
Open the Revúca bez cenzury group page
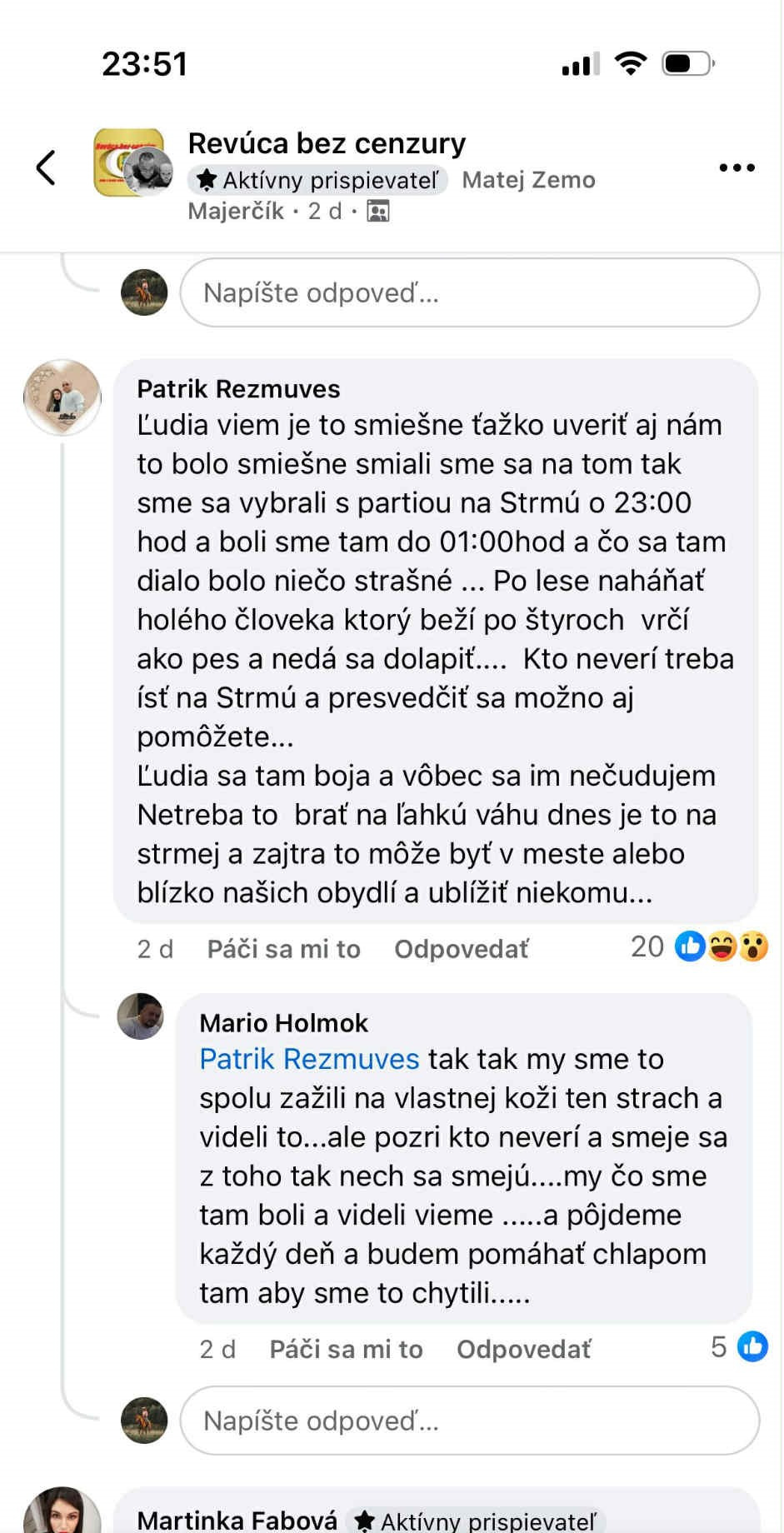coord(326,143)
